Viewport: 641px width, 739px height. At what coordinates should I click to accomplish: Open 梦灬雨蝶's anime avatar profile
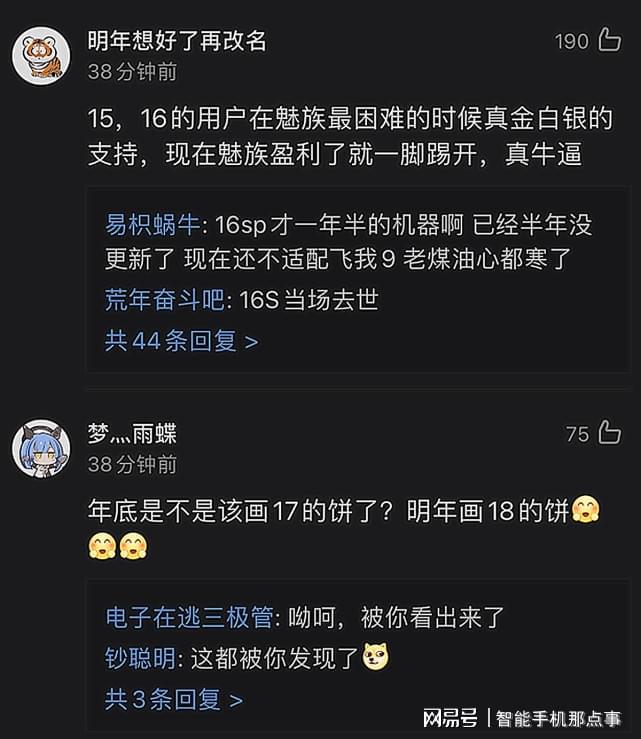tap(40, 448)
